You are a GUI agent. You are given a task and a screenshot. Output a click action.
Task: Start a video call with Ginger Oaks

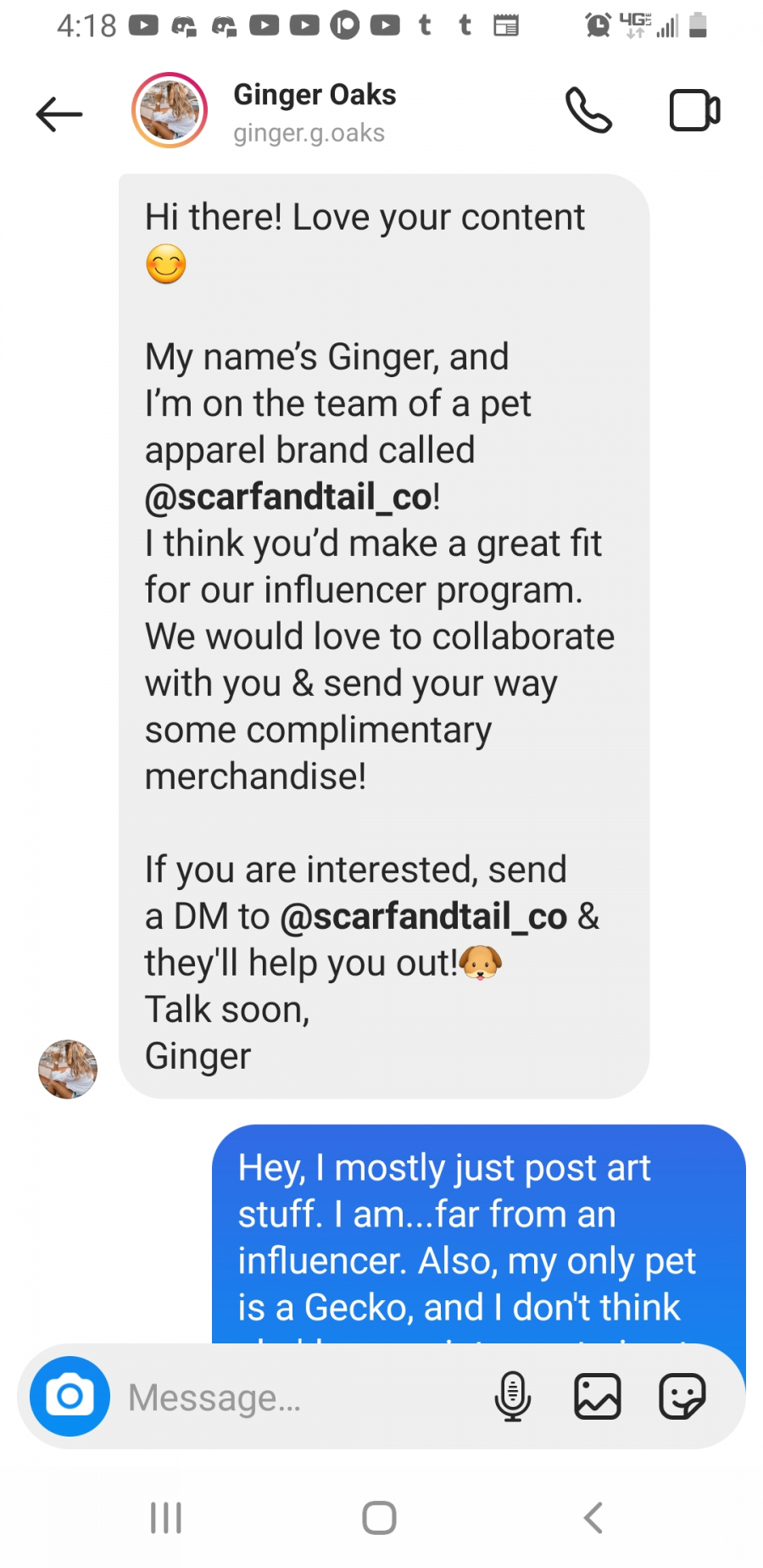[x=694, y=110]
